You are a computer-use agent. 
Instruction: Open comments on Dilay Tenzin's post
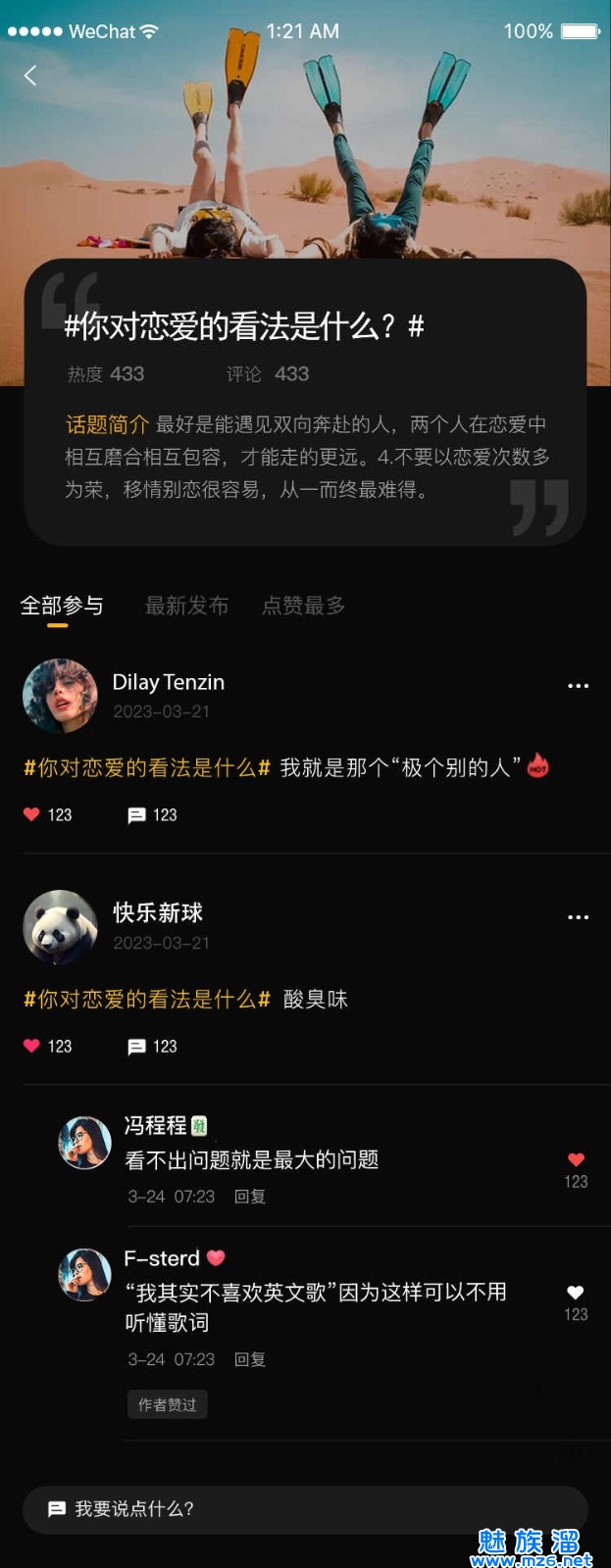tap(137, 815)
